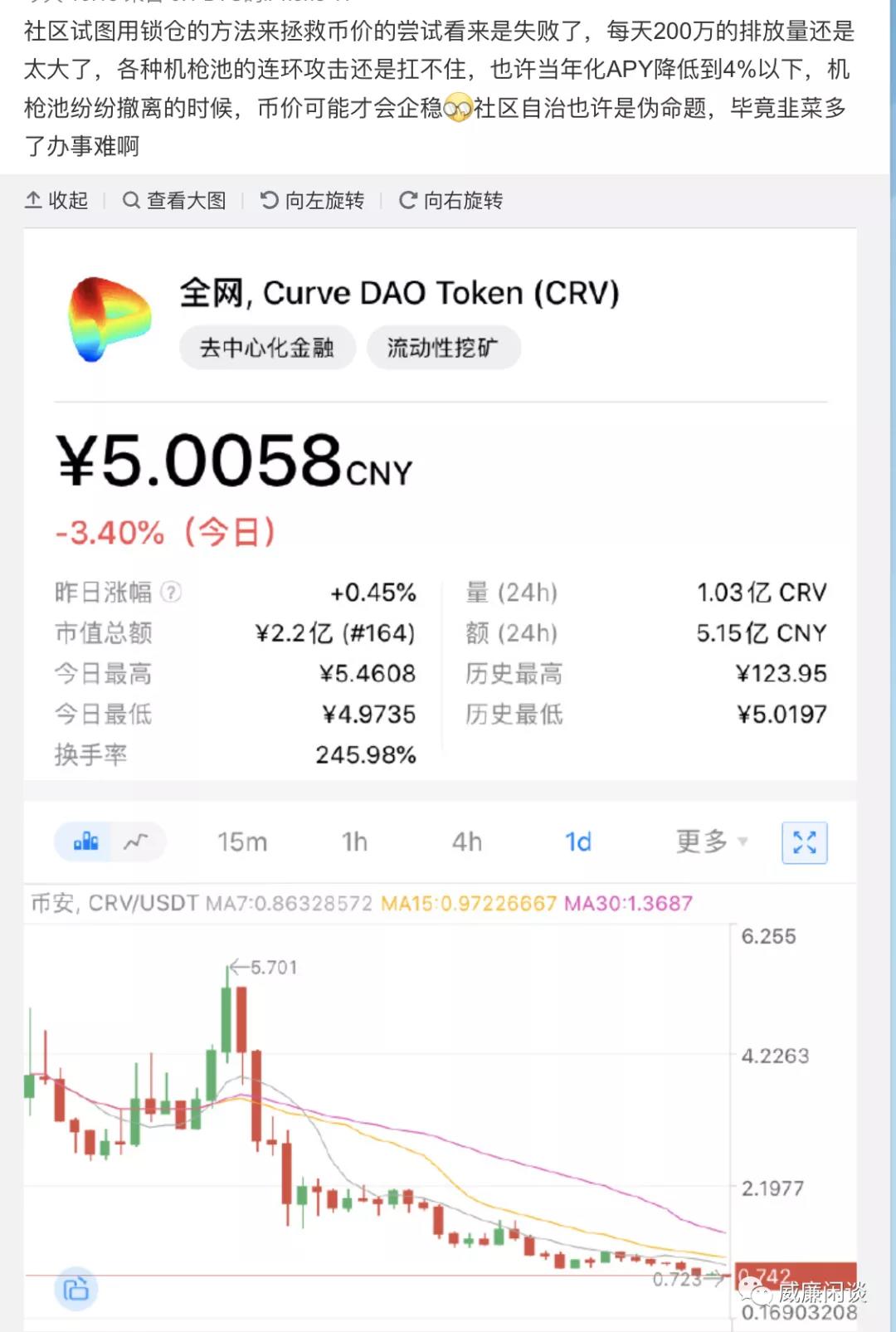Enable the 1d timeframe highlight
The image size is (896, 1332).
coord(577,841)
